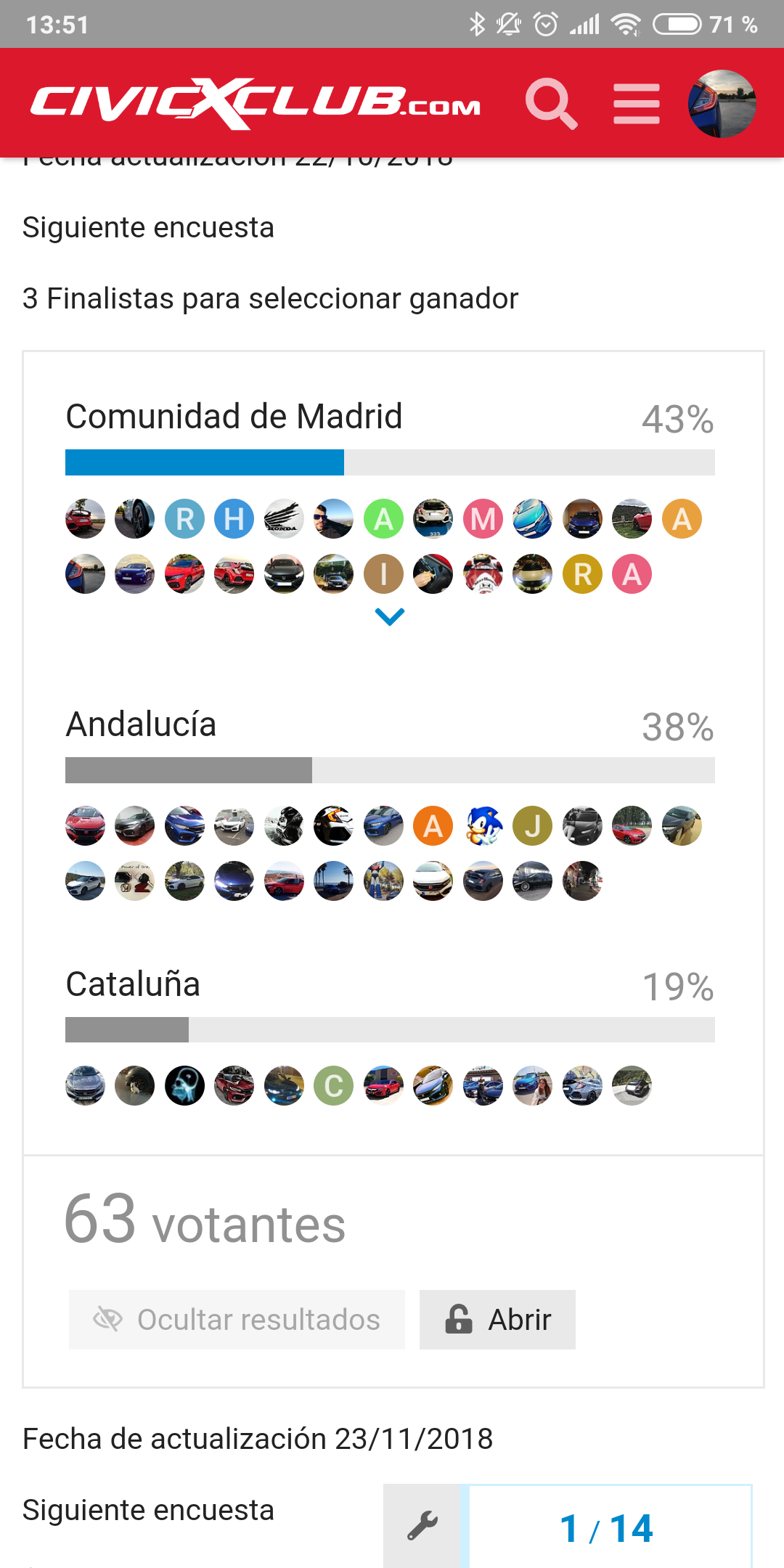Open the green C avatar voter in Cataluña
This screenshot has width=784, height=1568.
(334, 1086)
